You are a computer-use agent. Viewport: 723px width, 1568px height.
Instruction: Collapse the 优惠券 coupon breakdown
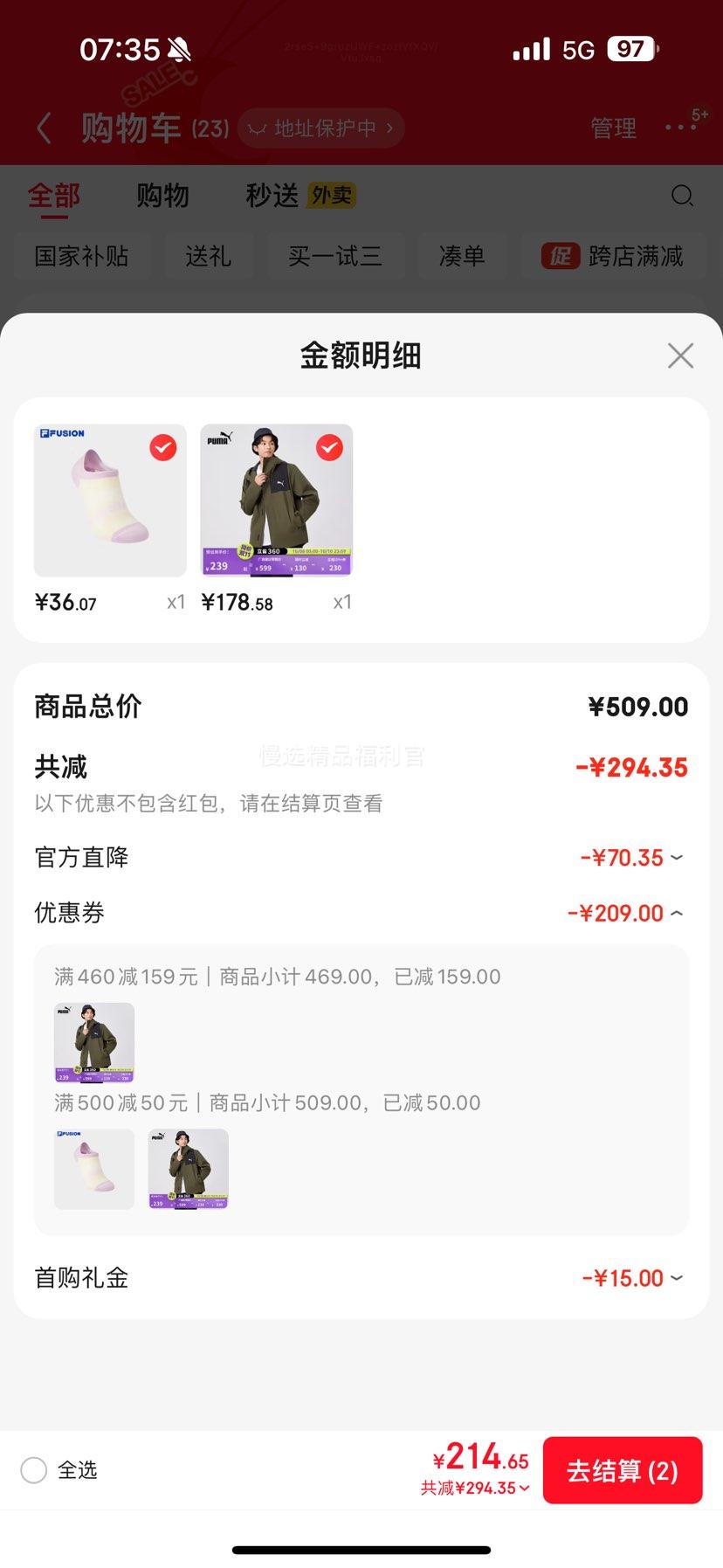click(625, 914)
